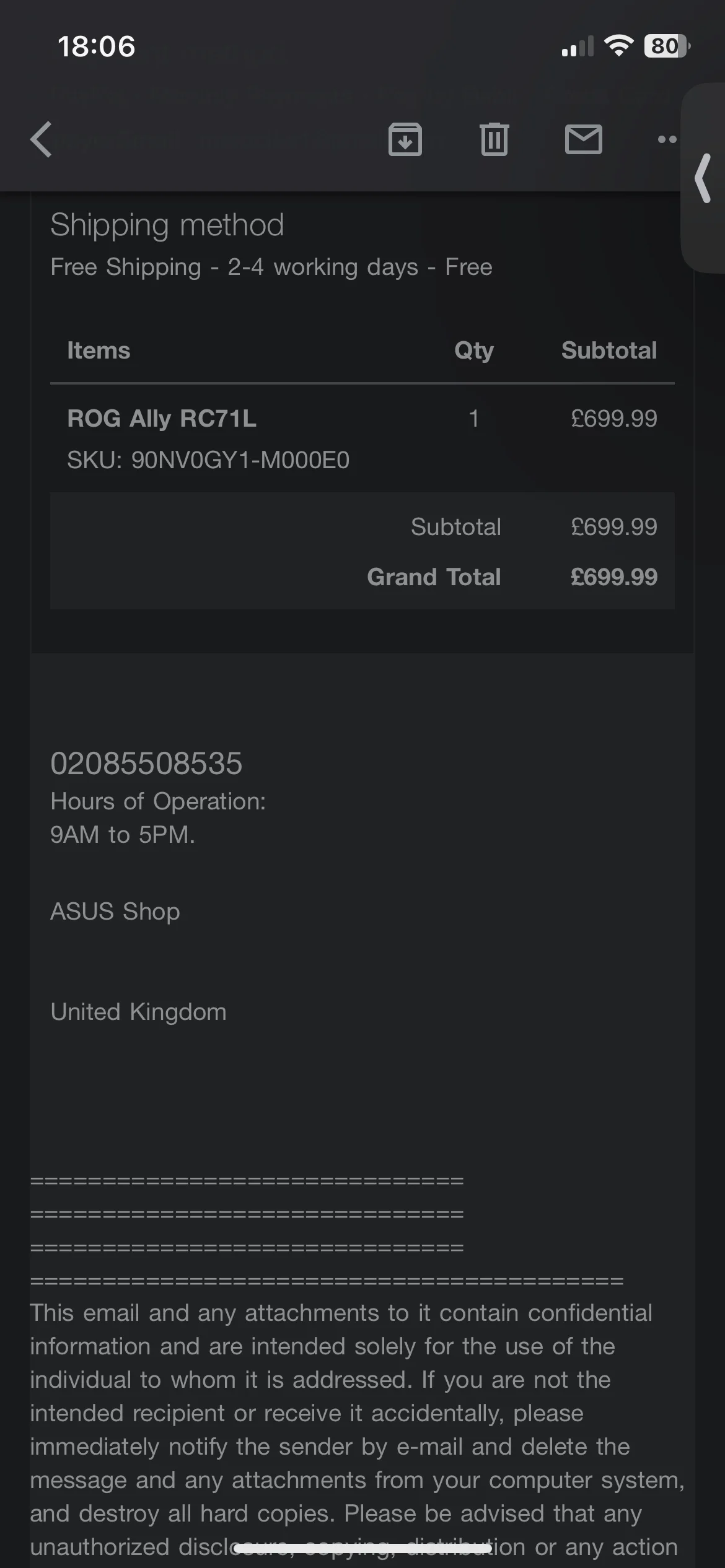Go back to the inbox
725x1568 pixels.
tap(42, 139)
